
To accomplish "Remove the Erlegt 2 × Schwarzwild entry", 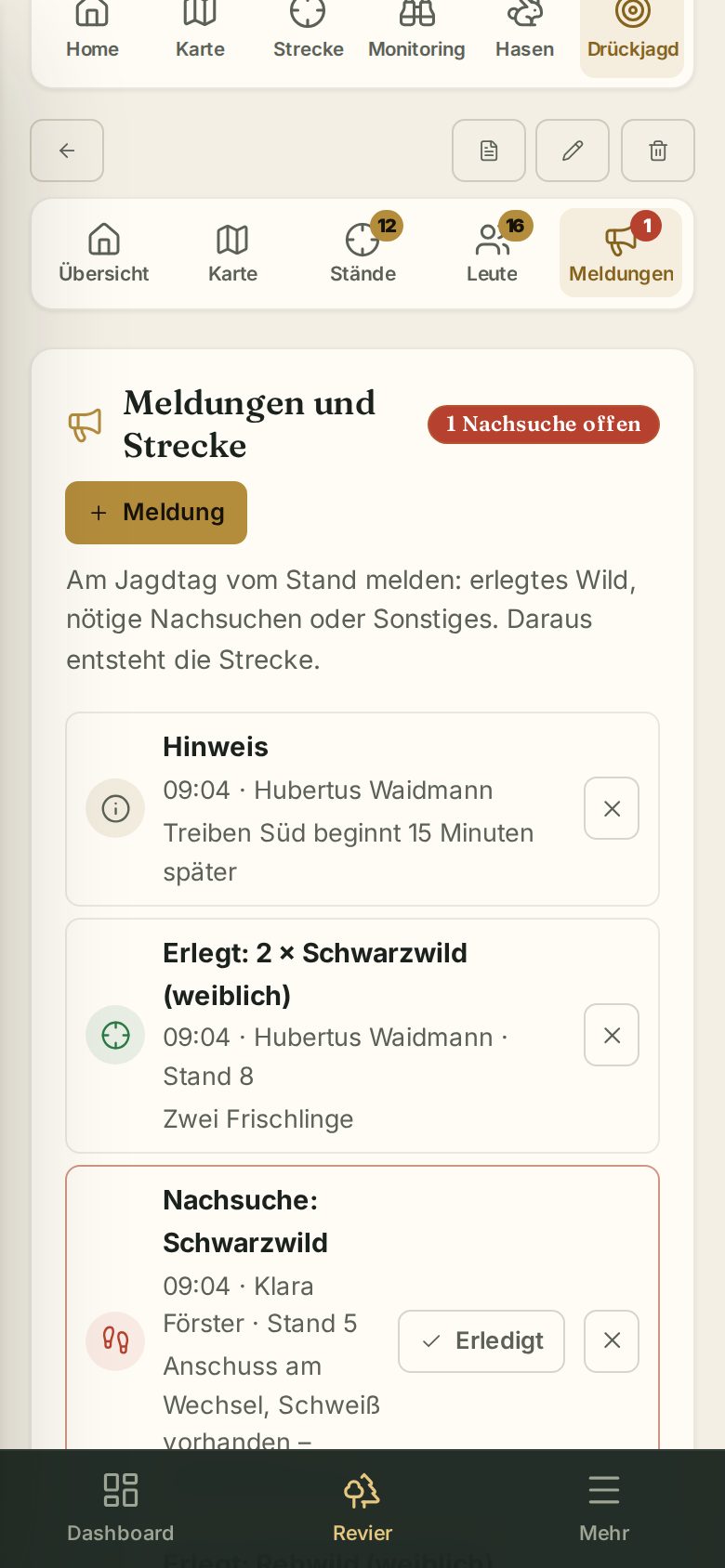I will click(612, 1035).
